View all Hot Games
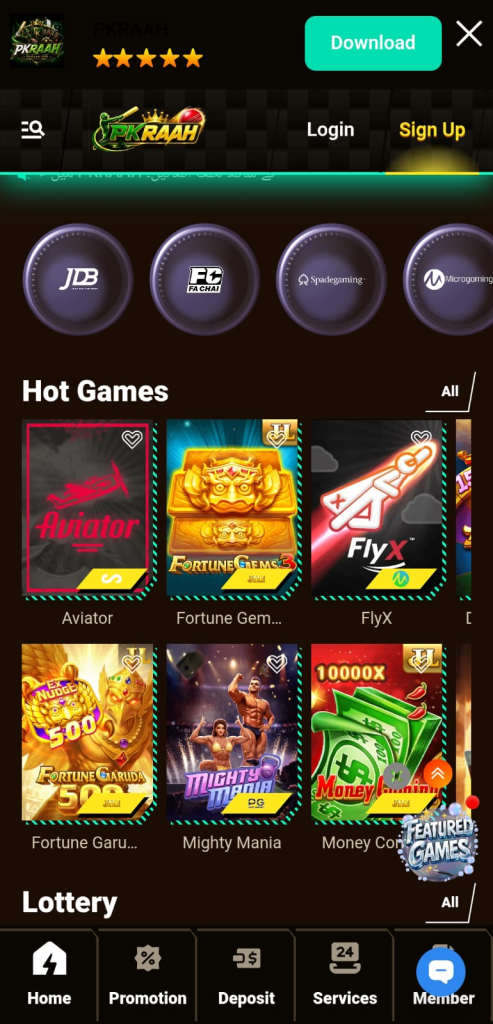Image resolution: width=493 pixels, height=1024 pixels. click(x=450, y=392)
